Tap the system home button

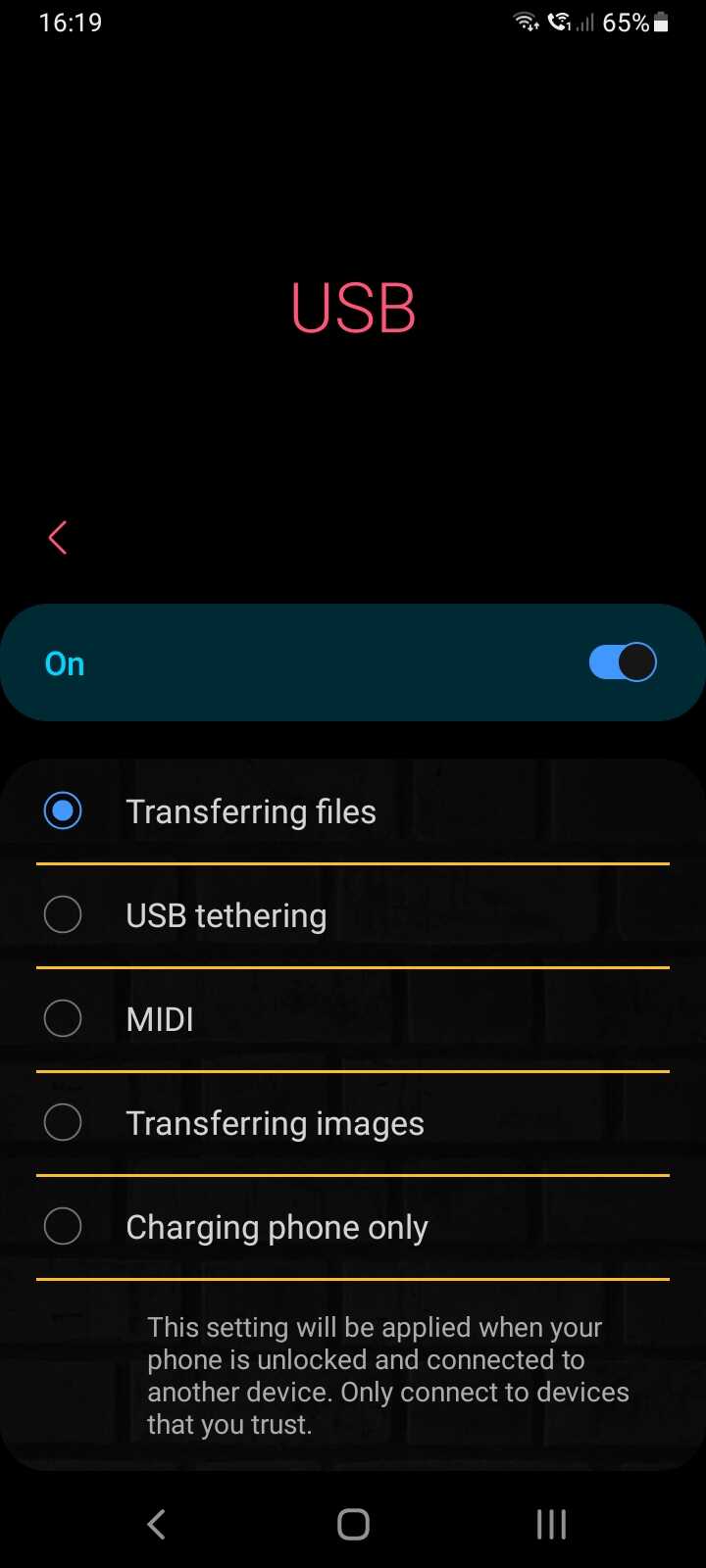[353, 1524]
